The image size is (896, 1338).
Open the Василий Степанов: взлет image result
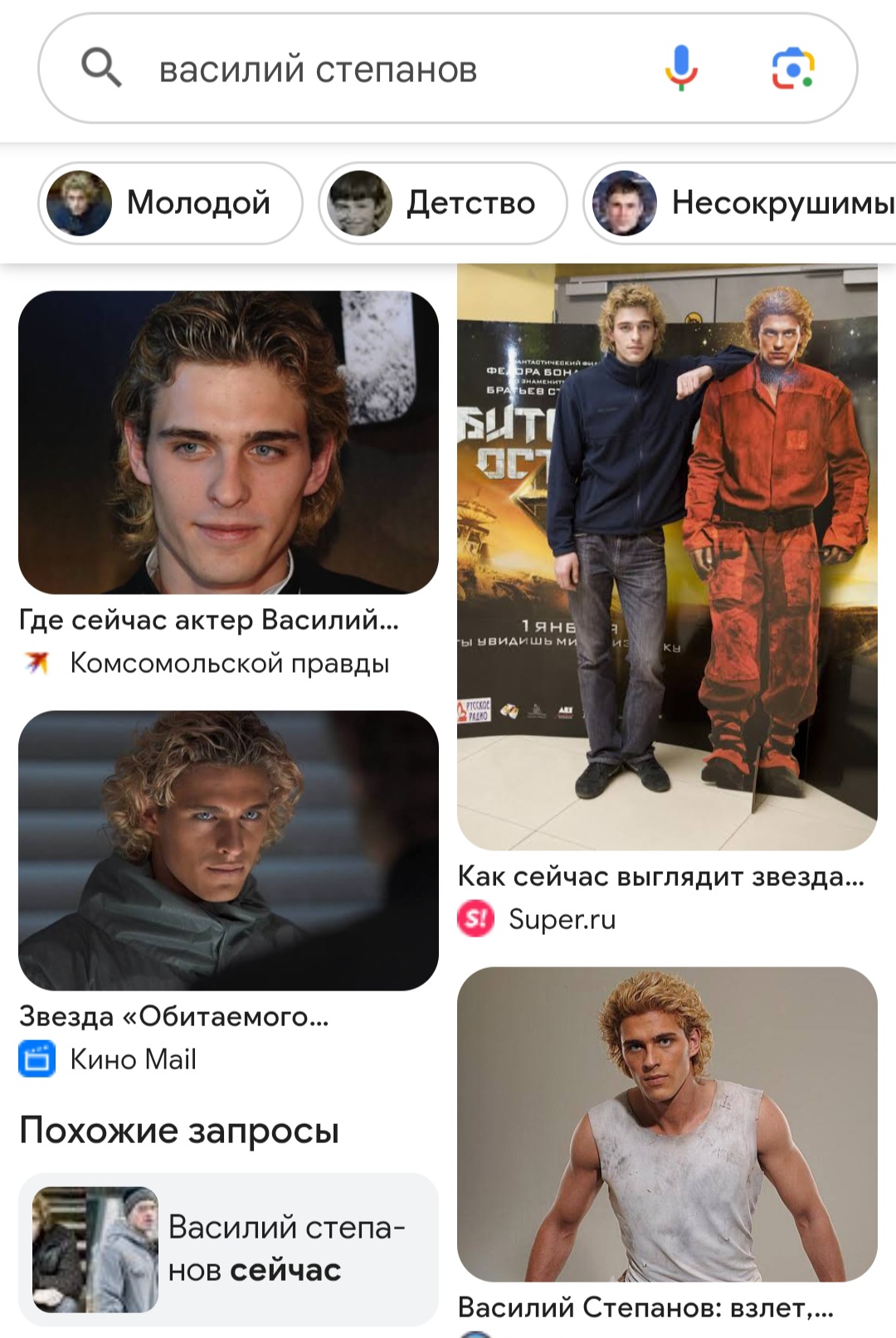[x=667, y=1124]
